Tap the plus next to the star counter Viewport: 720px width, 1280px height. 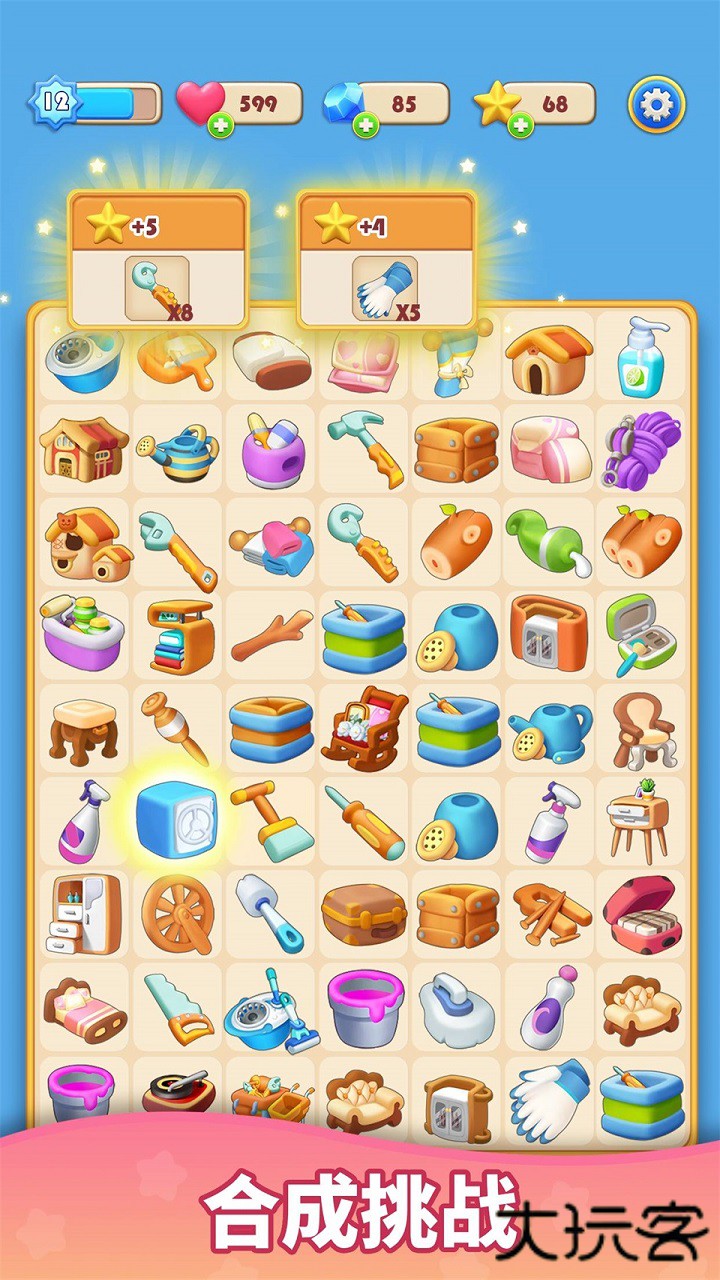[520, 126]
